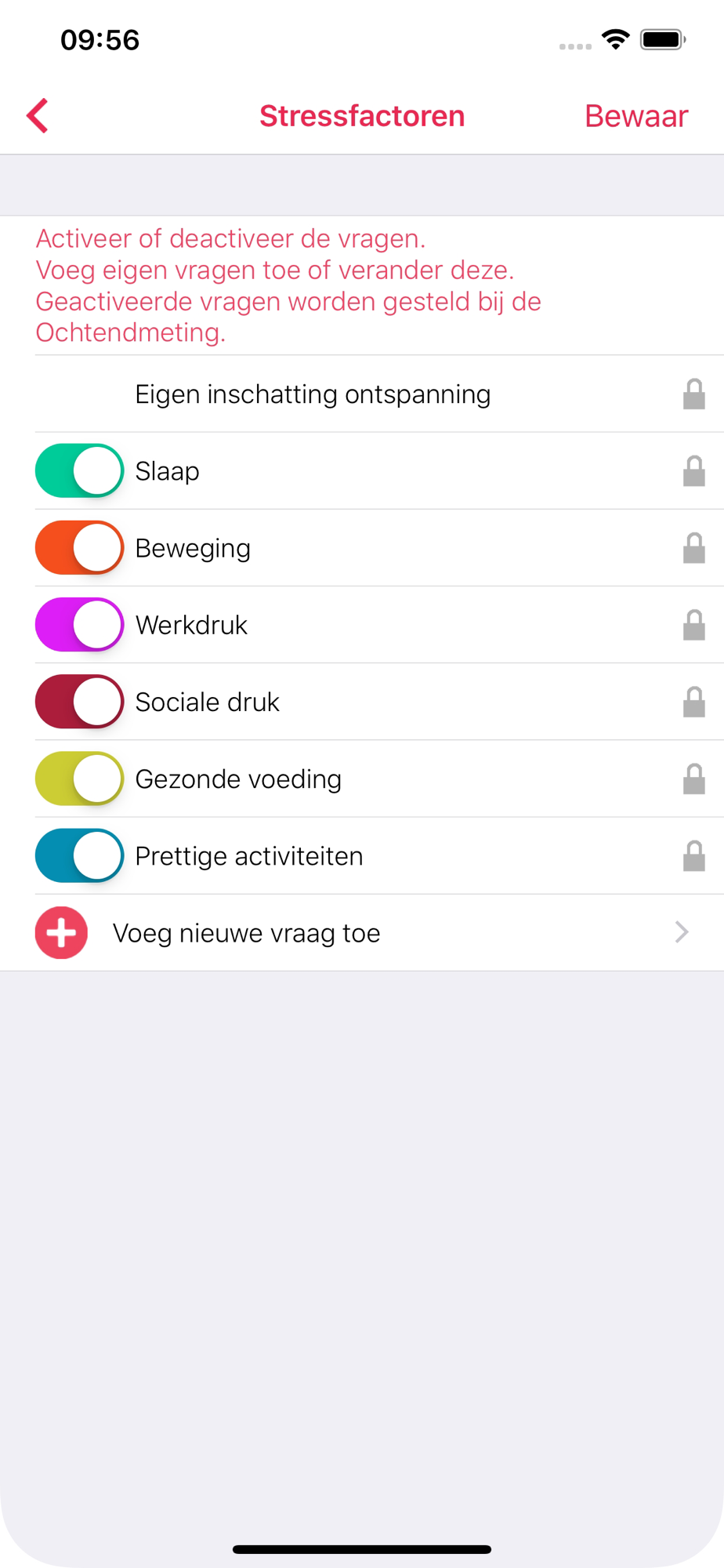Switch off the Werkdruk toggle
The image size is (724, 1568).
pos(79,624)
